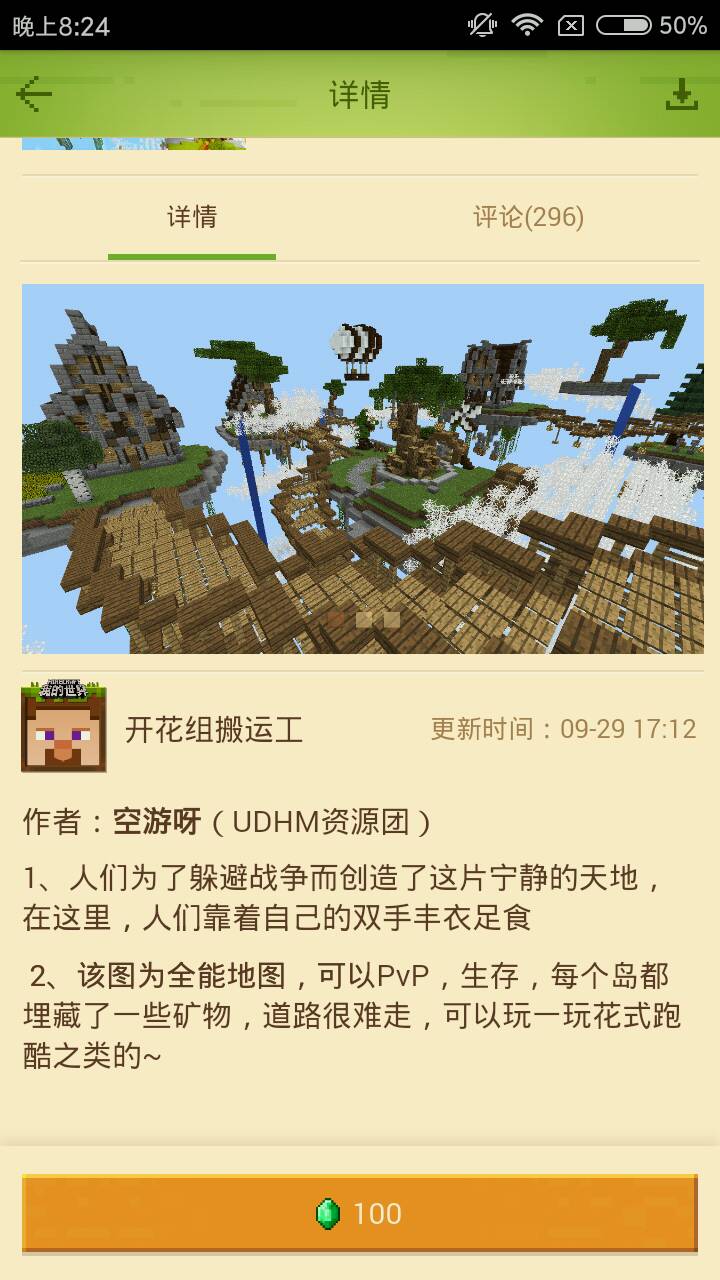Tap the download icon in the header

tap(681, 95)
